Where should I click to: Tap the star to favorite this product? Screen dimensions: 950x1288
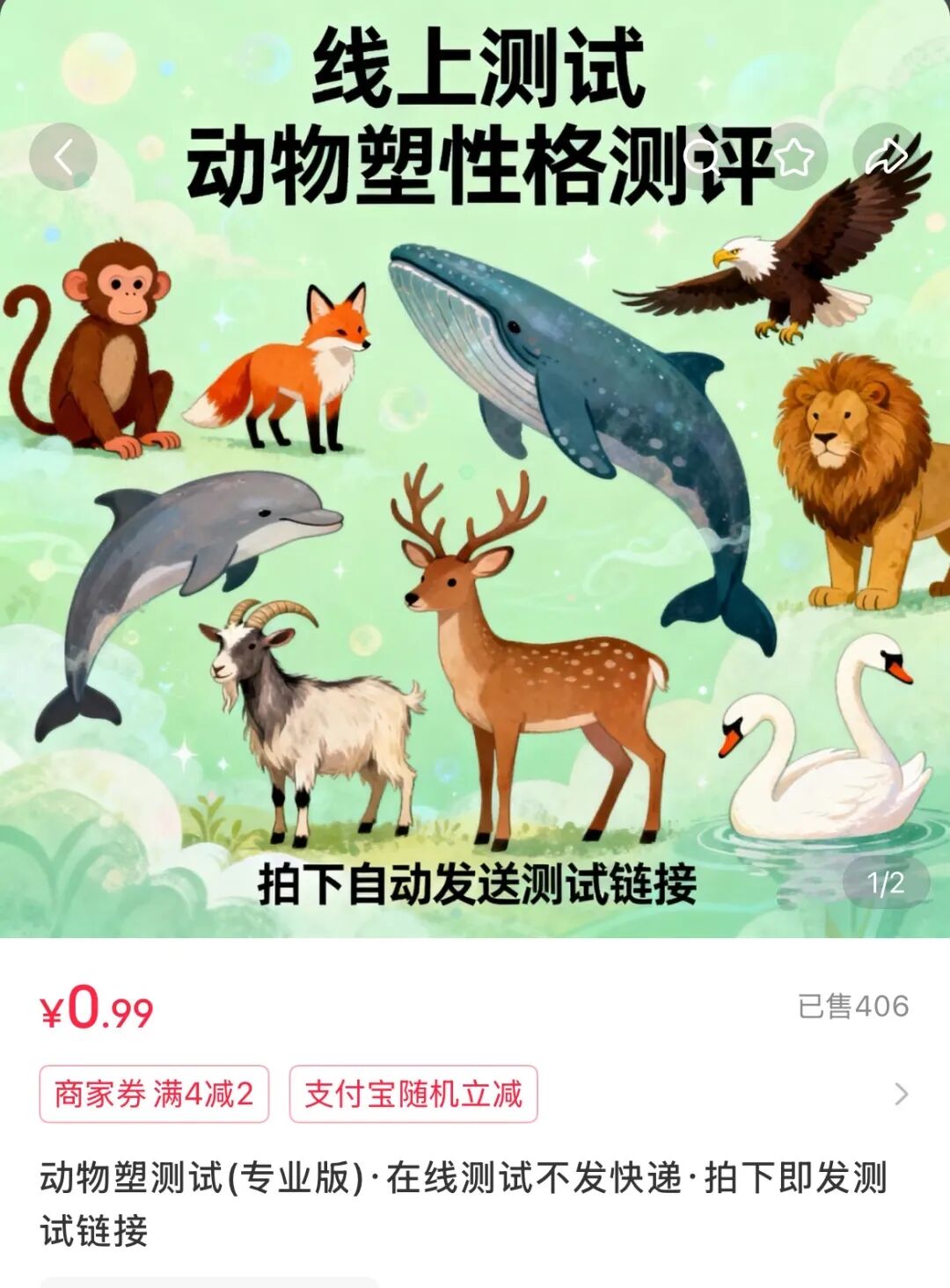[x=796, y=156]
